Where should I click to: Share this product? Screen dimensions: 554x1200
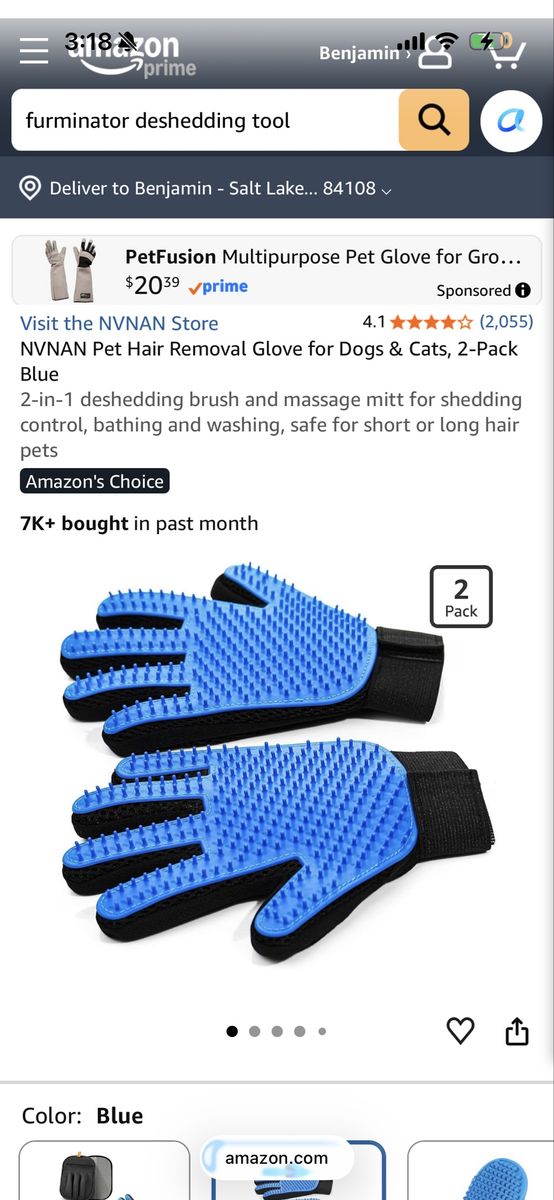517,1031
